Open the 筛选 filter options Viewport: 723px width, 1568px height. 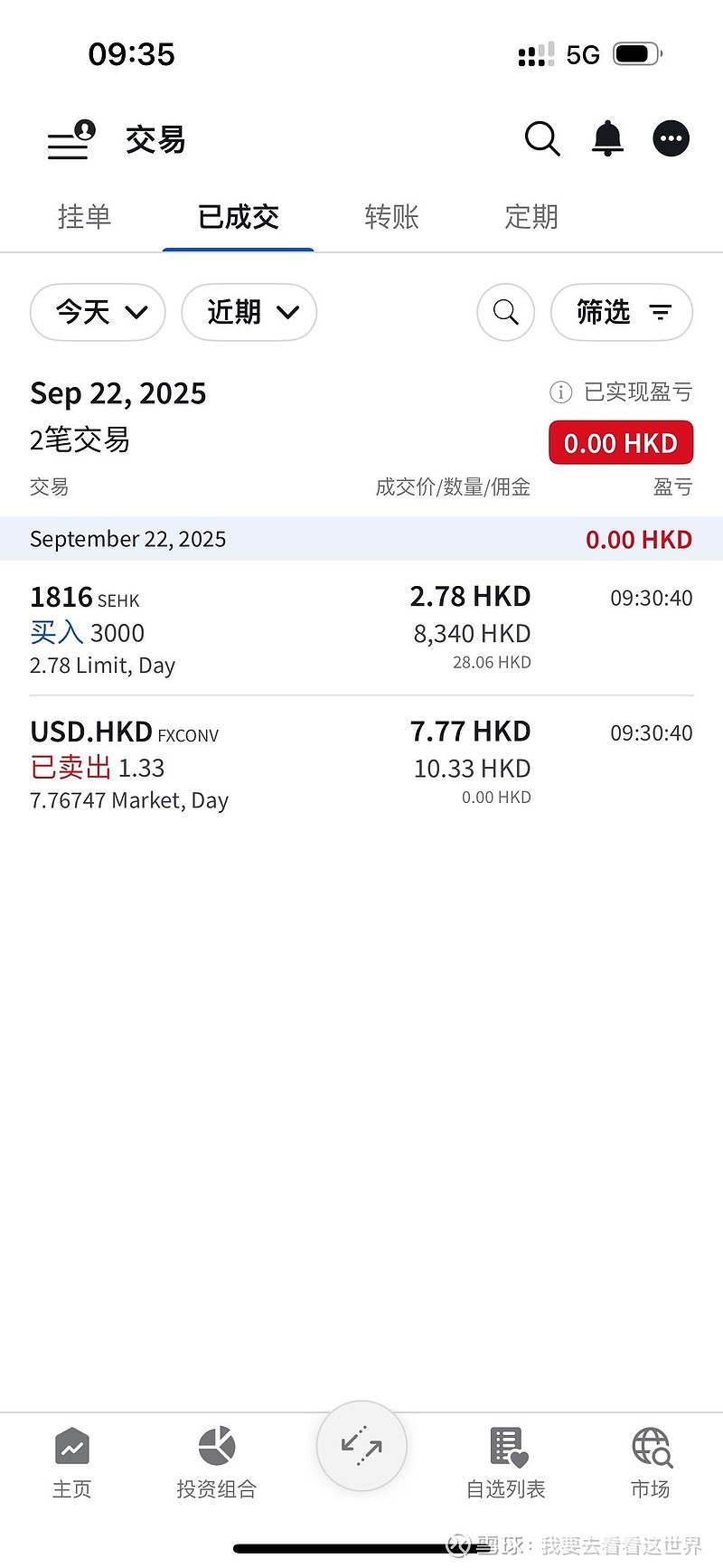coord(621,313)
